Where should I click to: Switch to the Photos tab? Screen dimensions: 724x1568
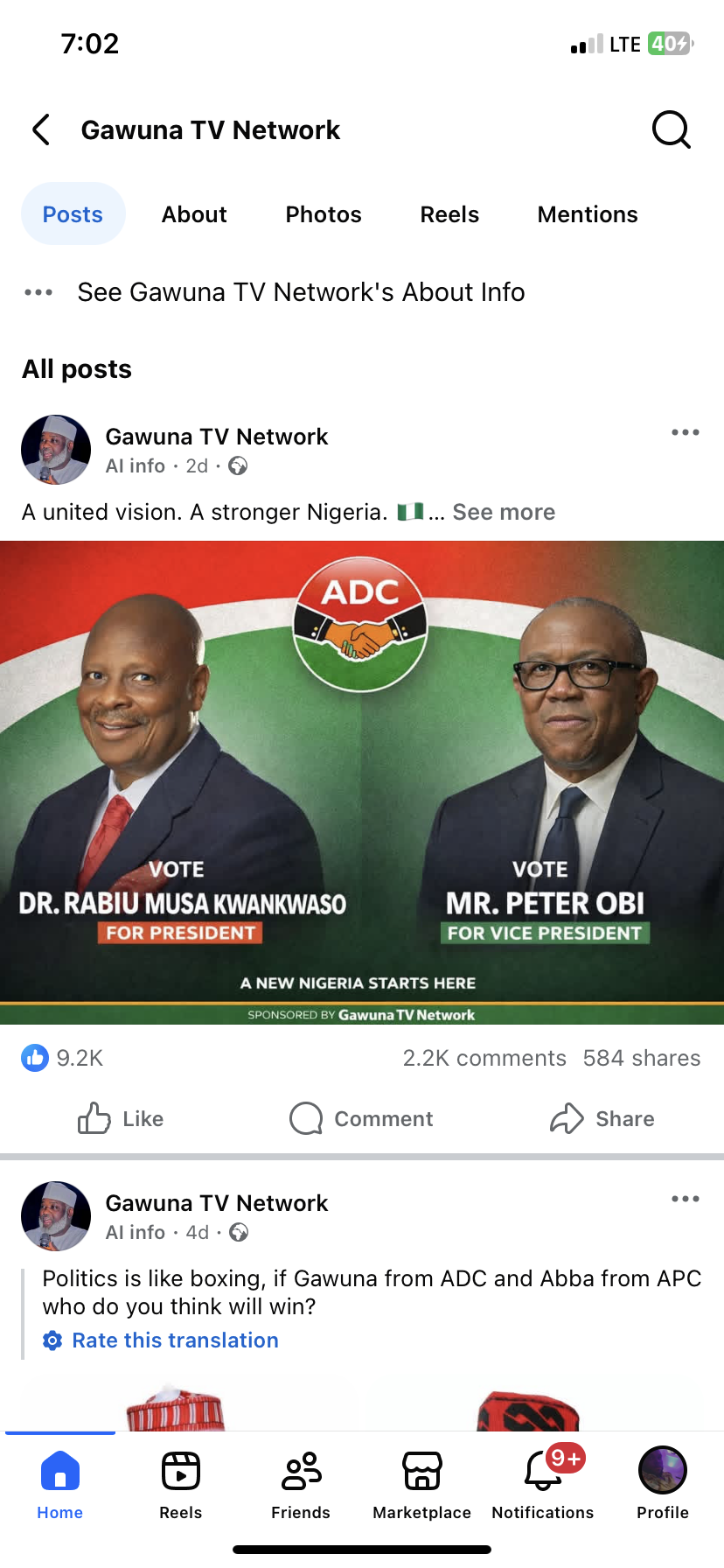click(x=324, y=214)
